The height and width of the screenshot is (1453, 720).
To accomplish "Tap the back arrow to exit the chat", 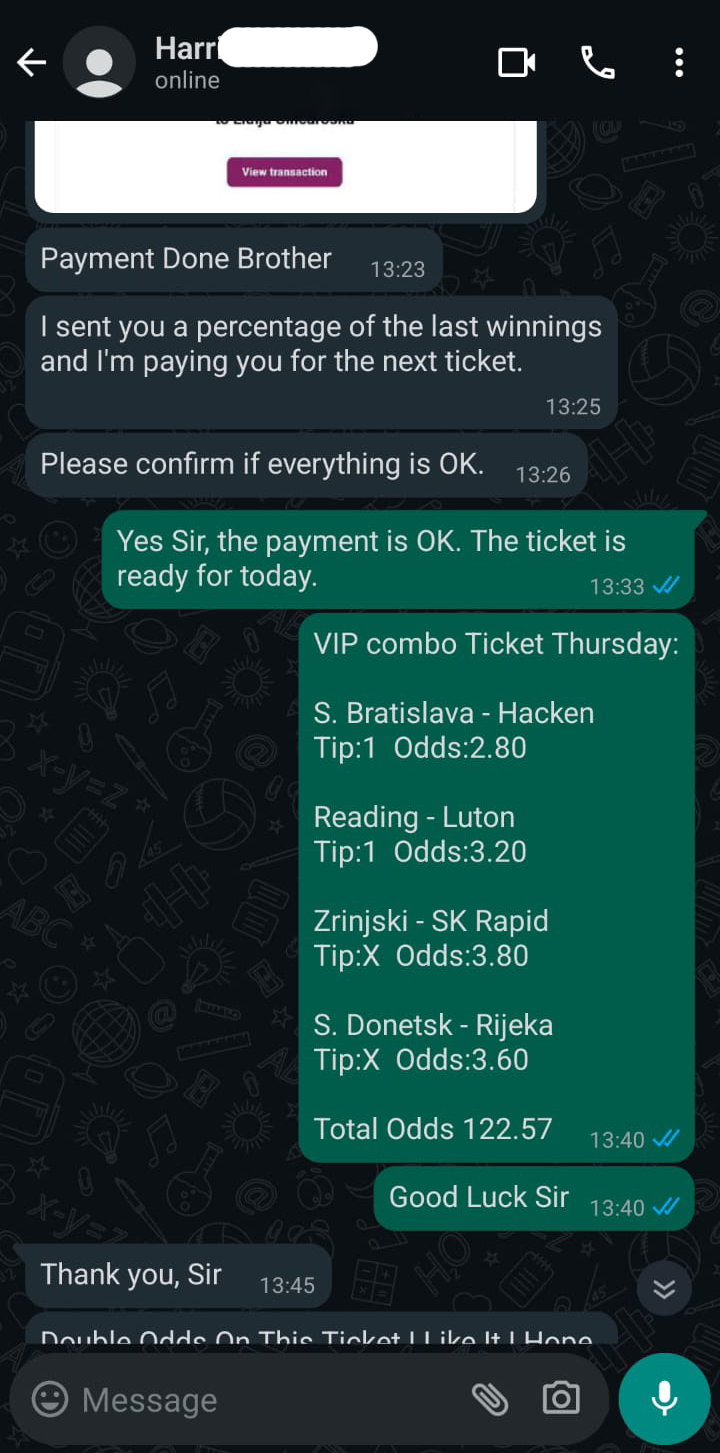I will pyautogui.click(x=31, y=62).
